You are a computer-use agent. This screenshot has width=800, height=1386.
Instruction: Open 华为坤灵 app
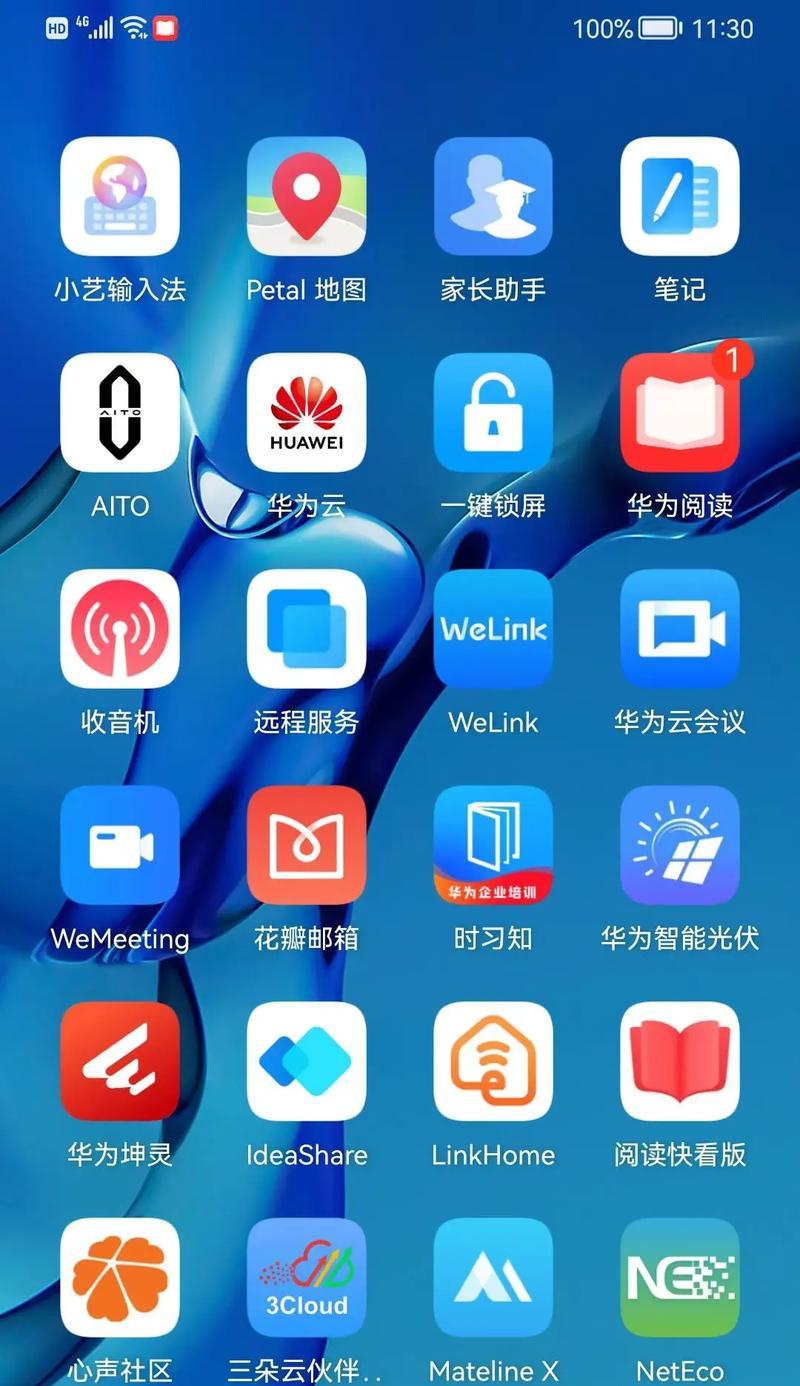120,1061
